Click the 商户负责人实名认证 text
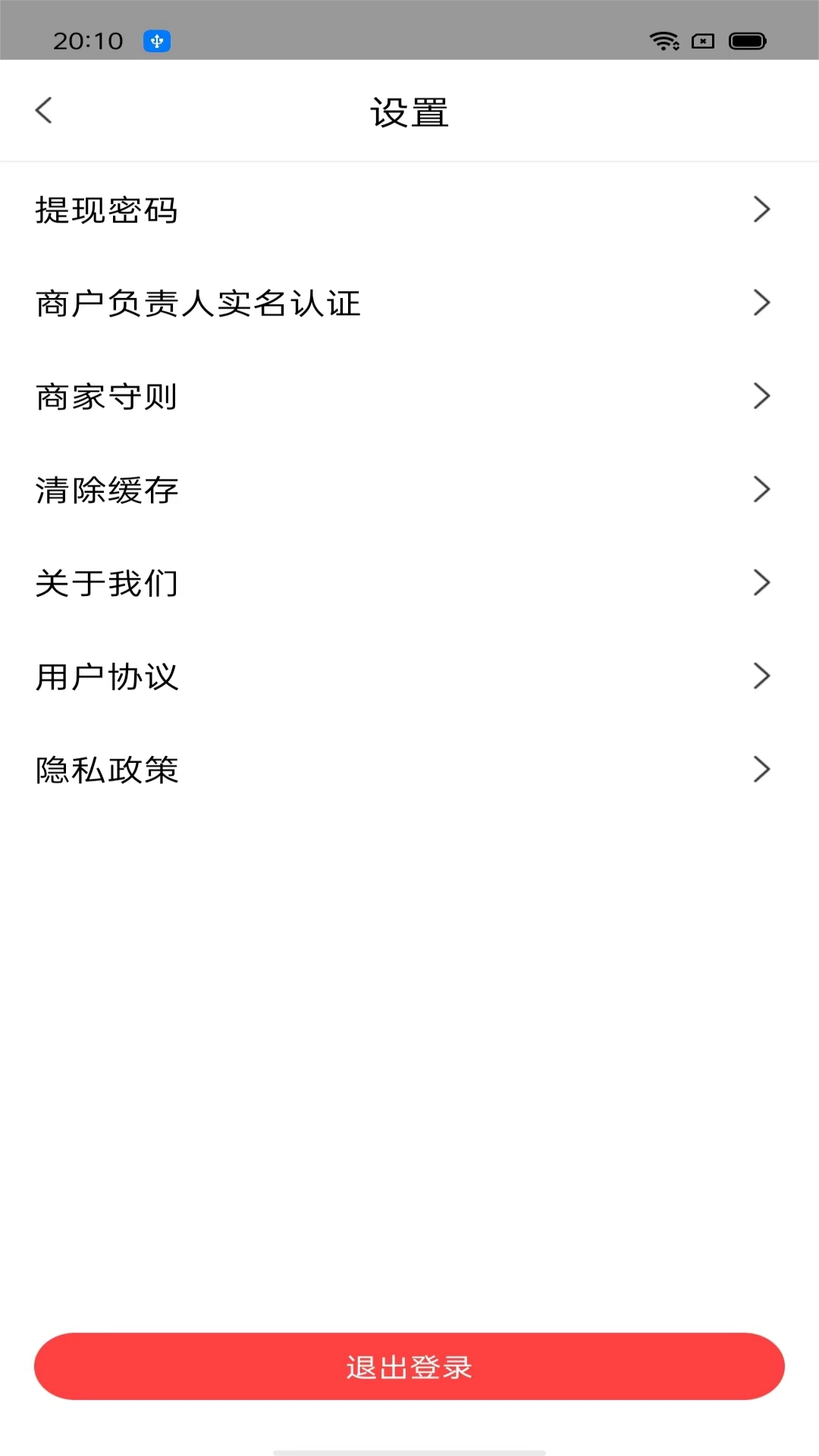 tap(198, 303)
